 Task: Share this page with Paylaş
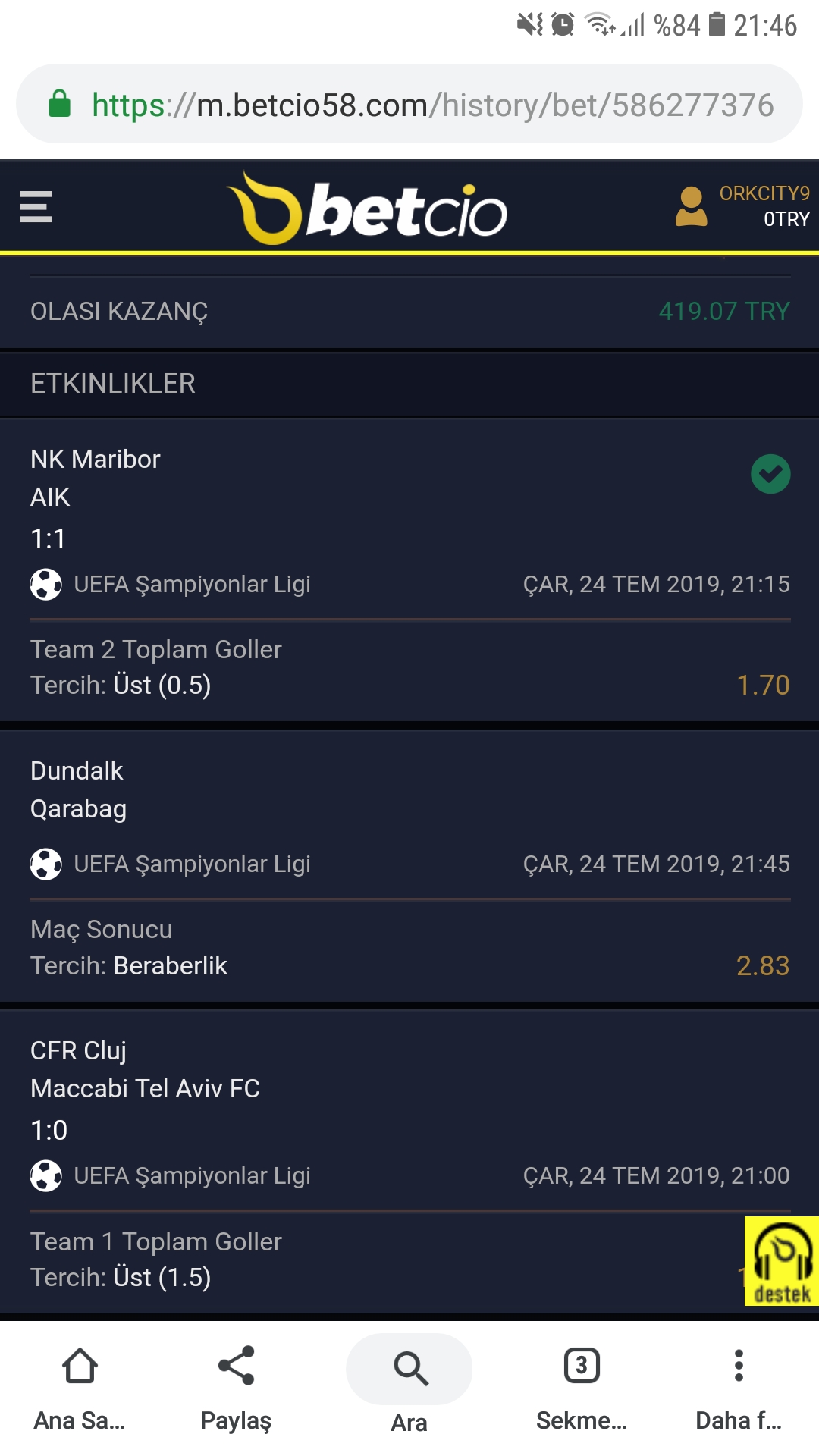tap(236, 1389)
